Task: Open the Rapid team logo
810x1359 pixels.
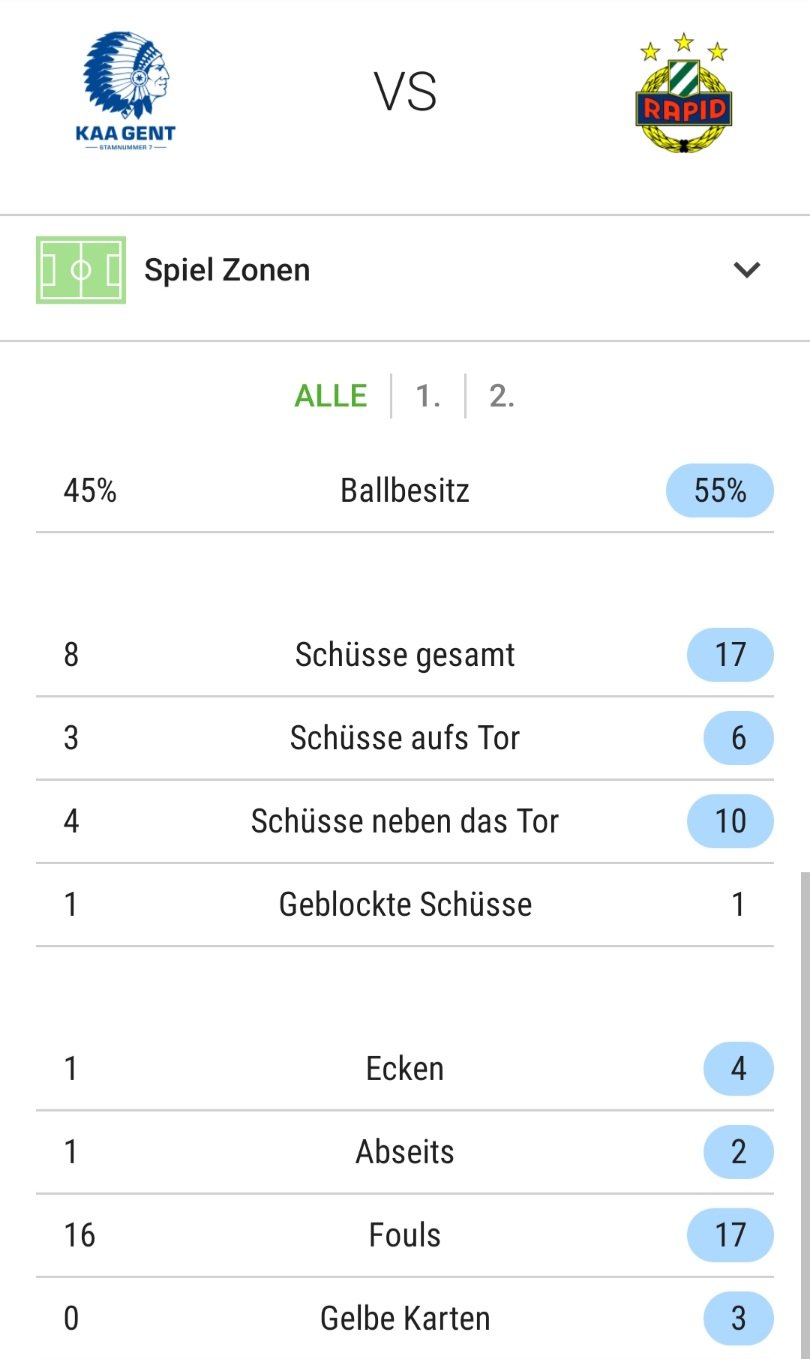Action: [684, 92]
